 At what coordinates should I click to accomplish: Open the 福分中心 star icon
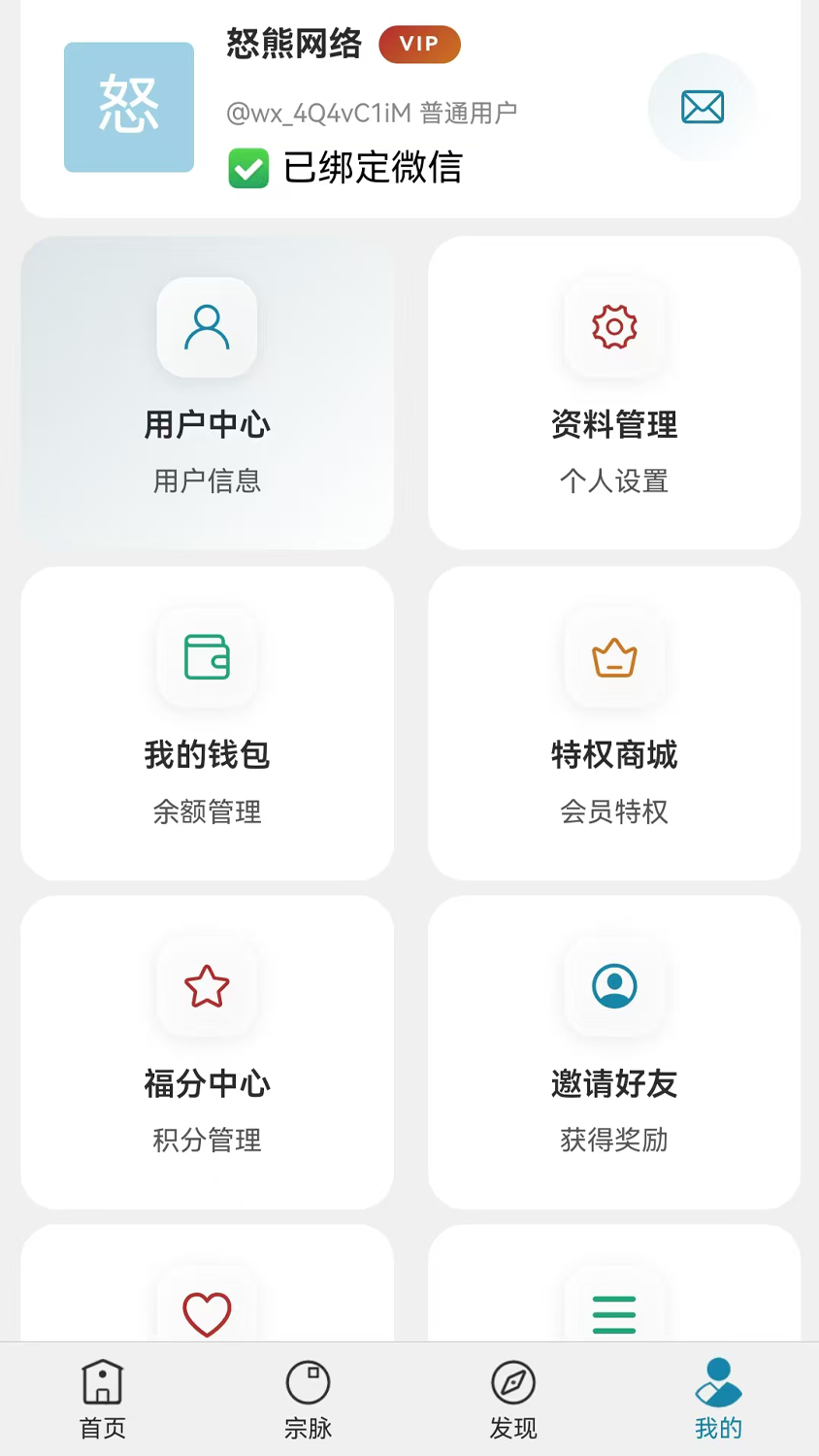(207, 986)
